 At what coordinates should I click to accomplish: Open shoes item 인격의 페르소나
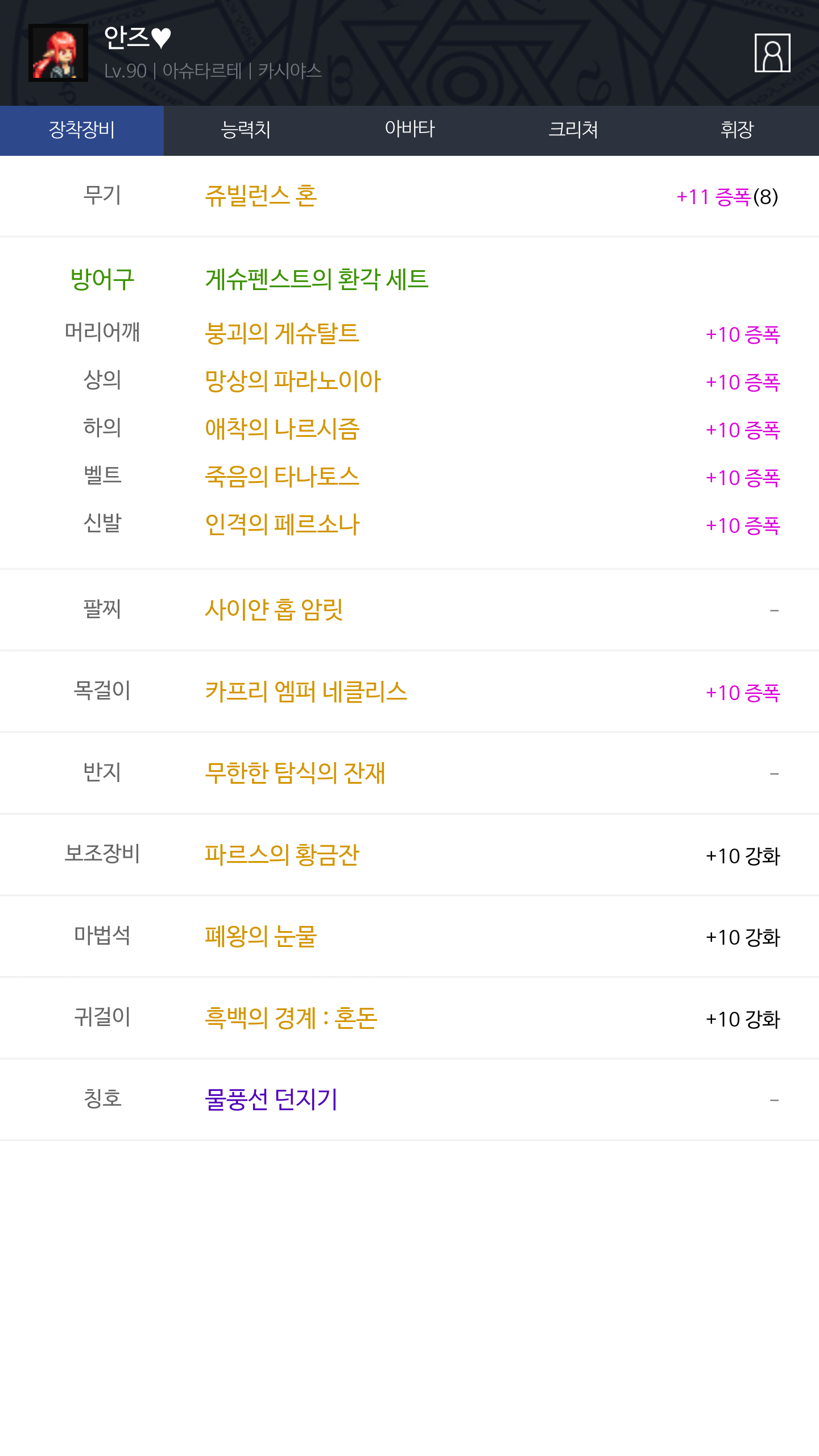(x=282, y=524)
